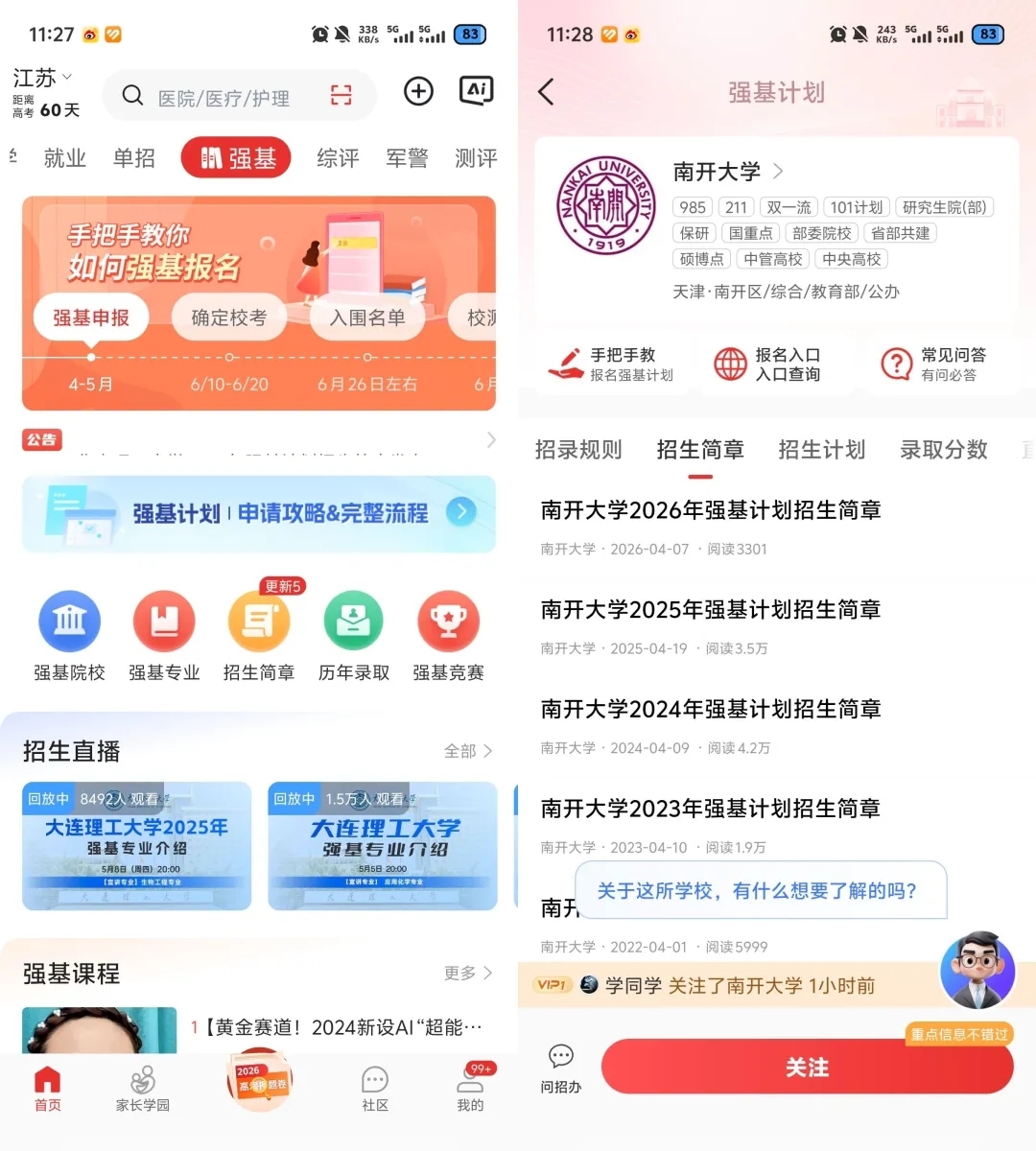The height and width of the screenshot is (1151, 1036).
Task: Tap the red 关注 follow button
Action: (x=807, y=1068)
